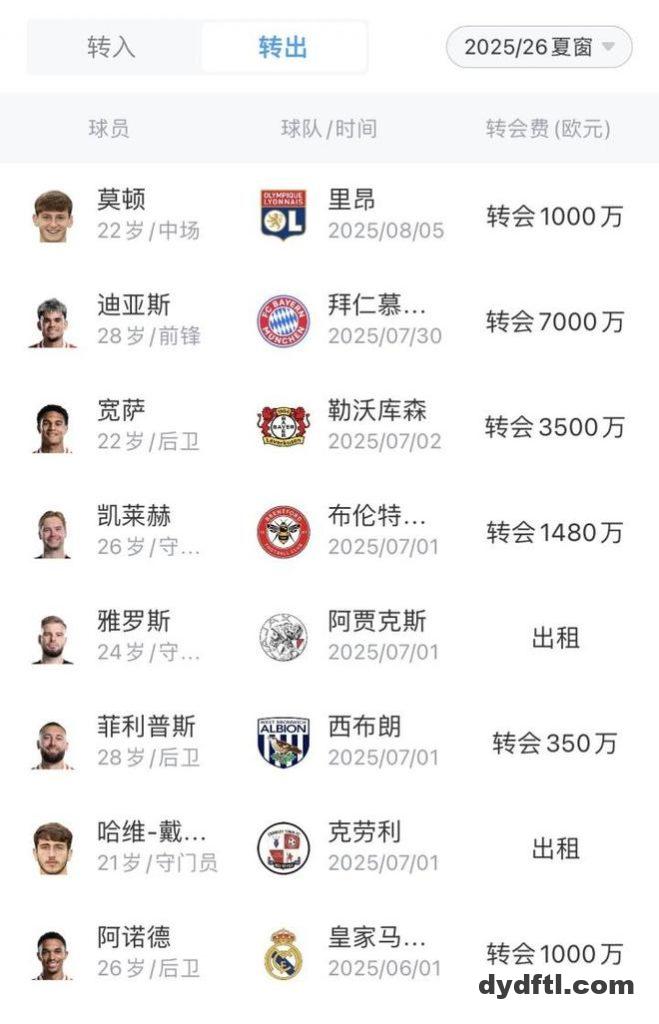Image resolution: width=659 pixels, height=1024 pixels.
Task: Expand the 2025/26夏窗 season dropdown
Action: click(x=539, y=47)
